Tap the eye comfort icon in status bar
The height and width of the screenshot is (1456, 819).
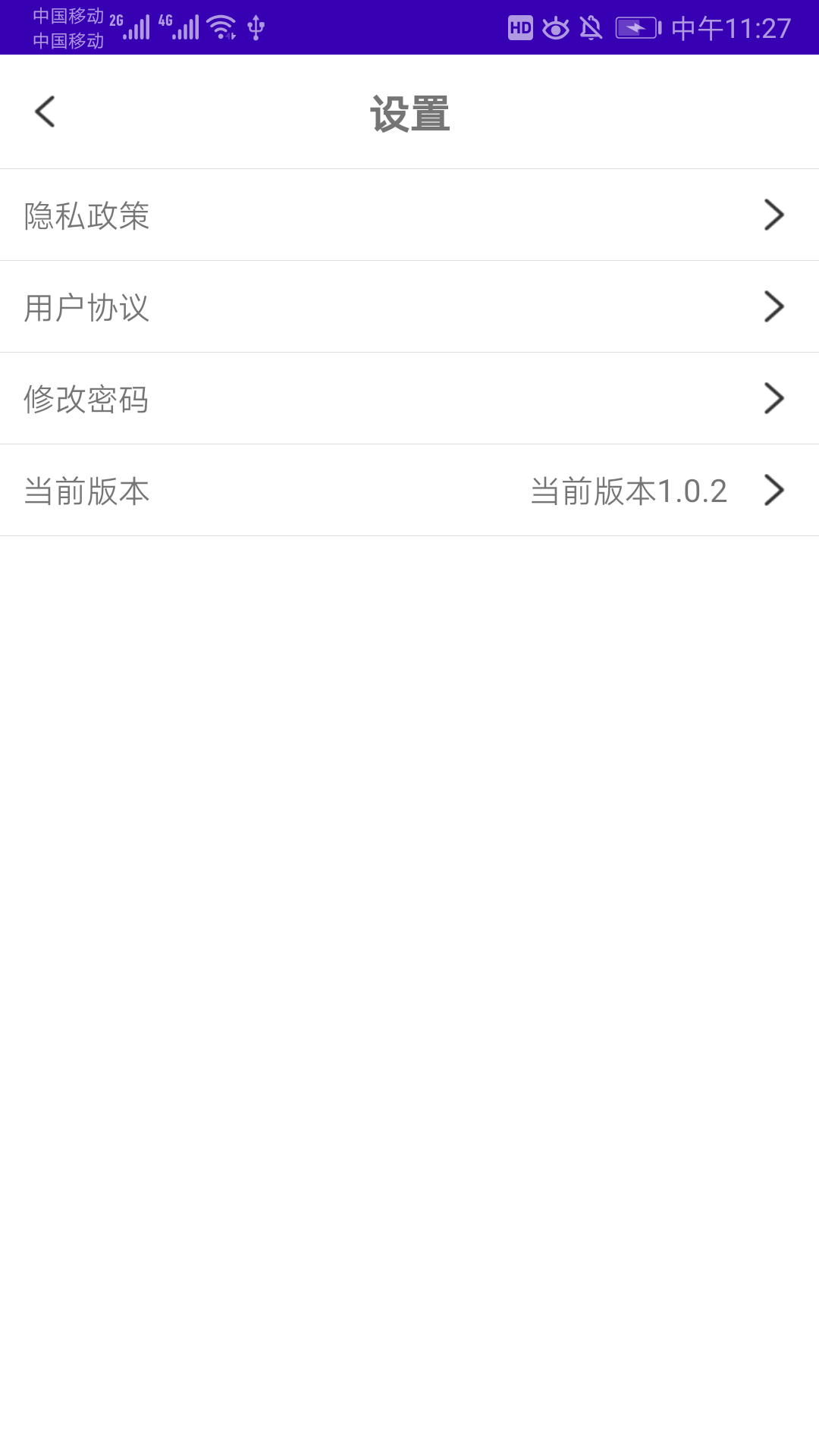coord(559,27)
